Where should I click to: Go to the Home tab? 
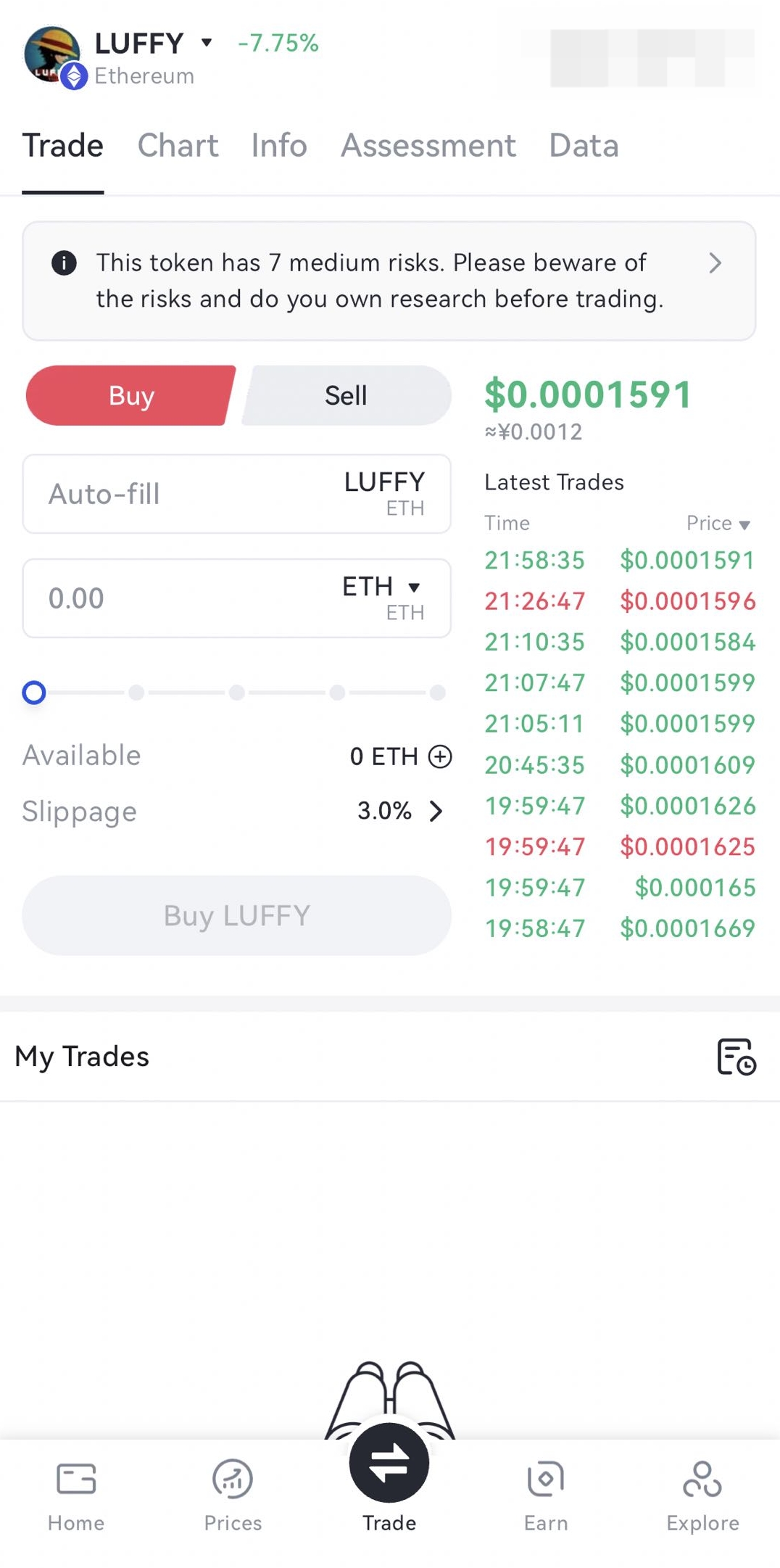click(x=76, y=1495)
